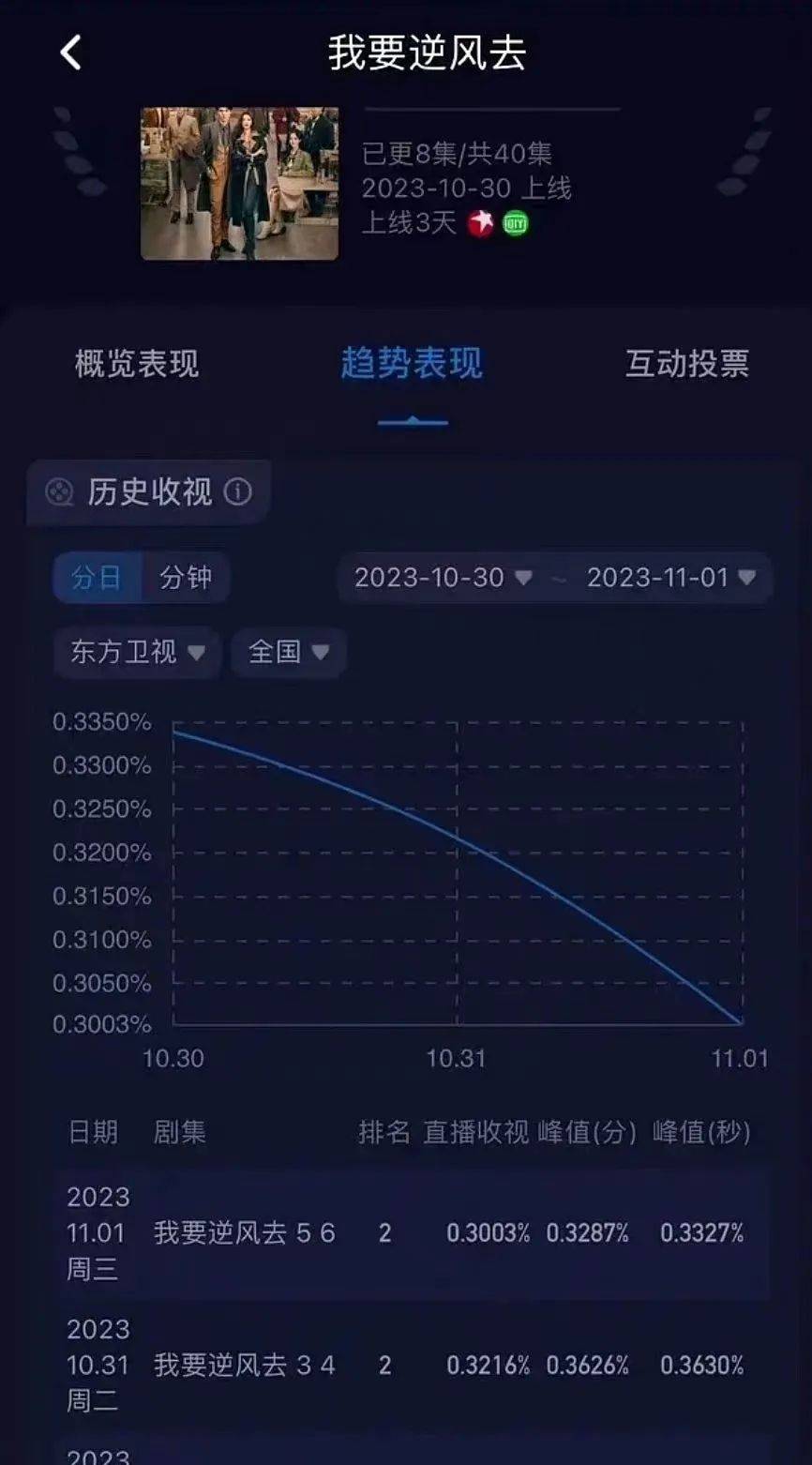
Task: Go back from 我要逆风去 page
Action: point(71,53)
